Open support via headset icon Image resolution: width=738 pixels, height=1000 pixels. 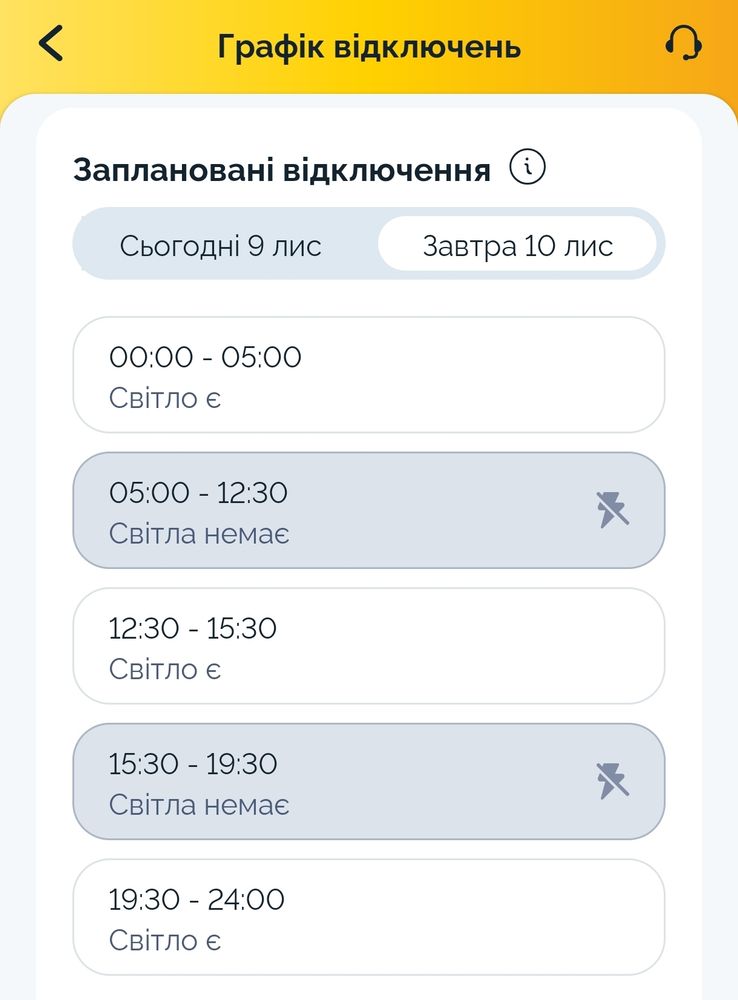[x=683, y=44]
